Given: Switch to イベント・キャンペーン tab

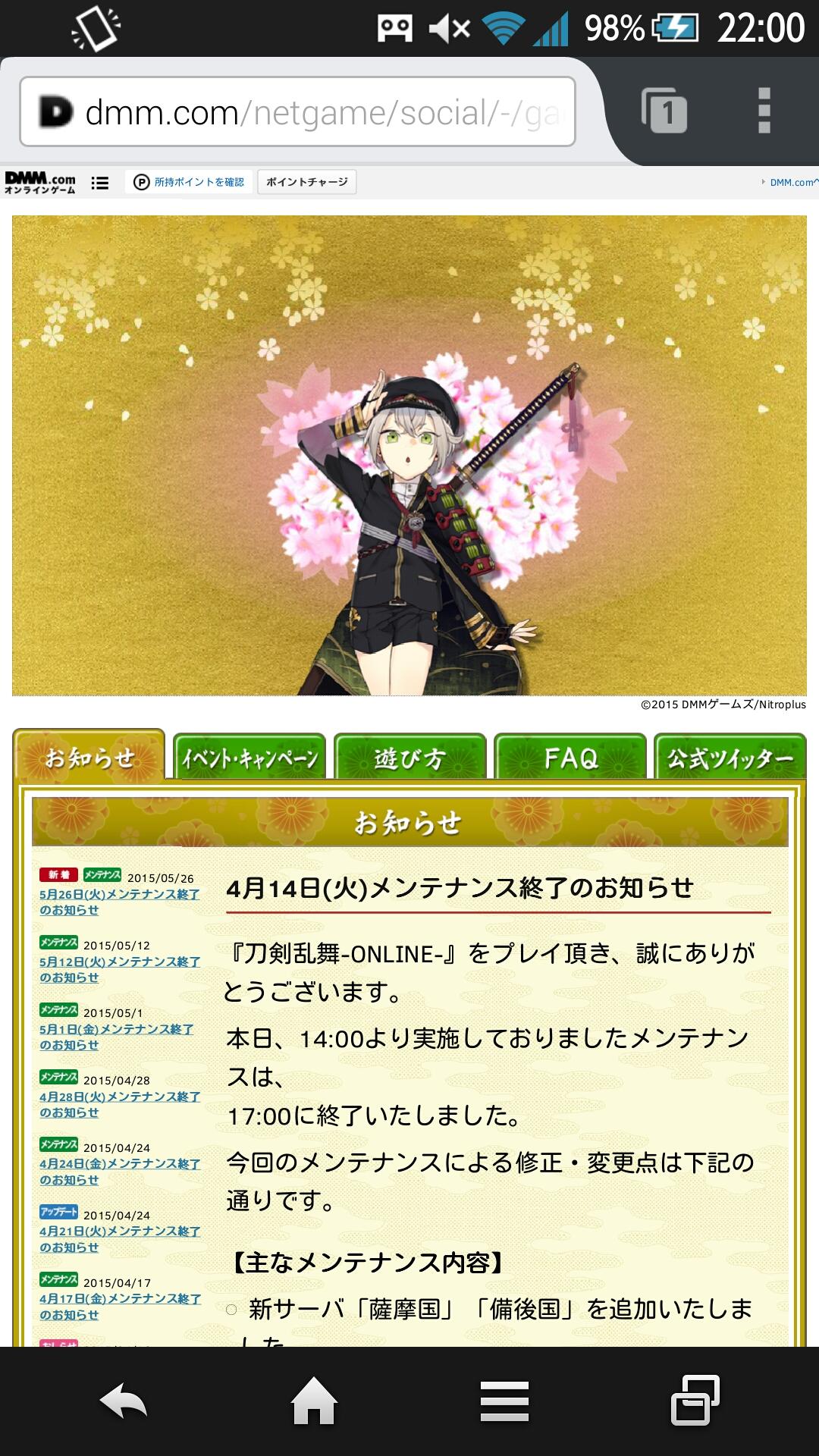Looking at the screenshot, I should pos(249,758).
